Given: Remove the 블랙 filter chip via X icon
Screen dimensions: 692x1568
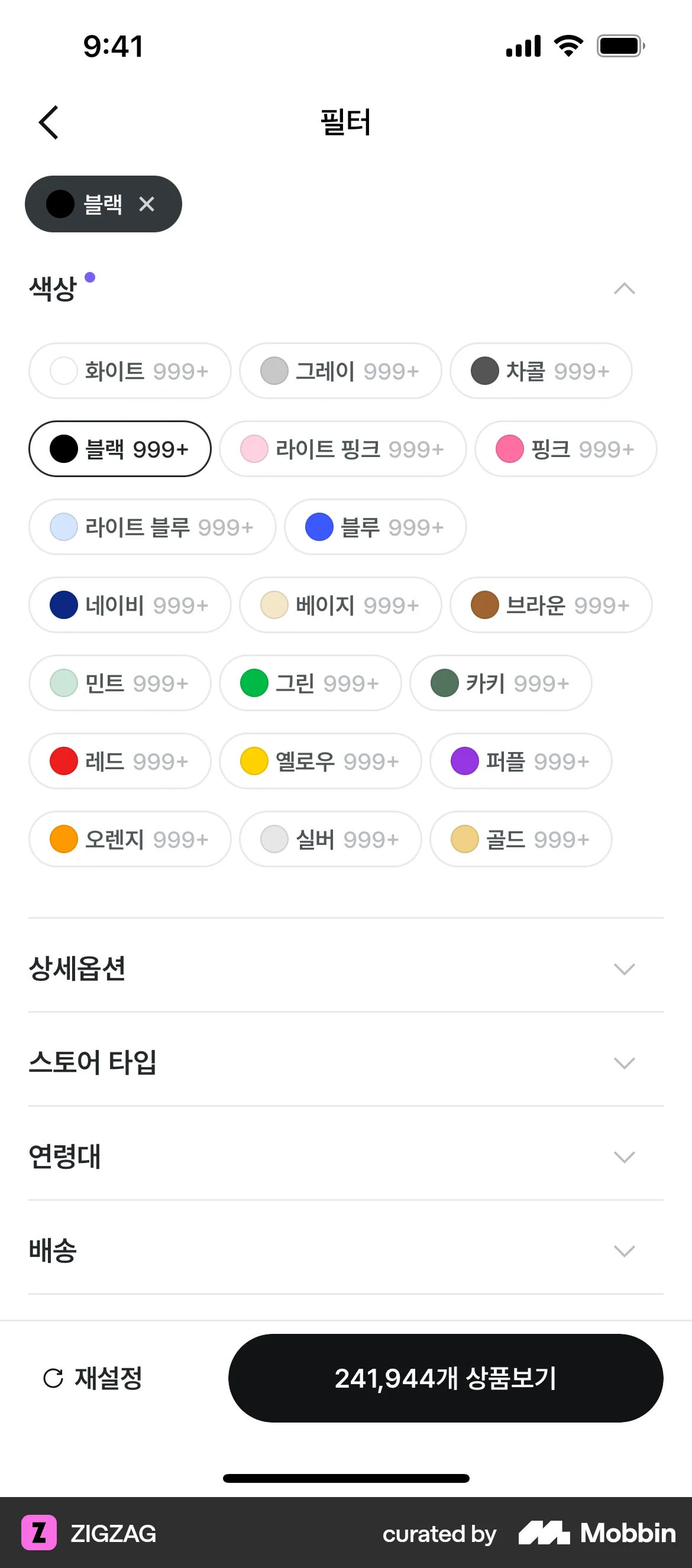Looking at the screenshot, I should [x=147, y=204].
